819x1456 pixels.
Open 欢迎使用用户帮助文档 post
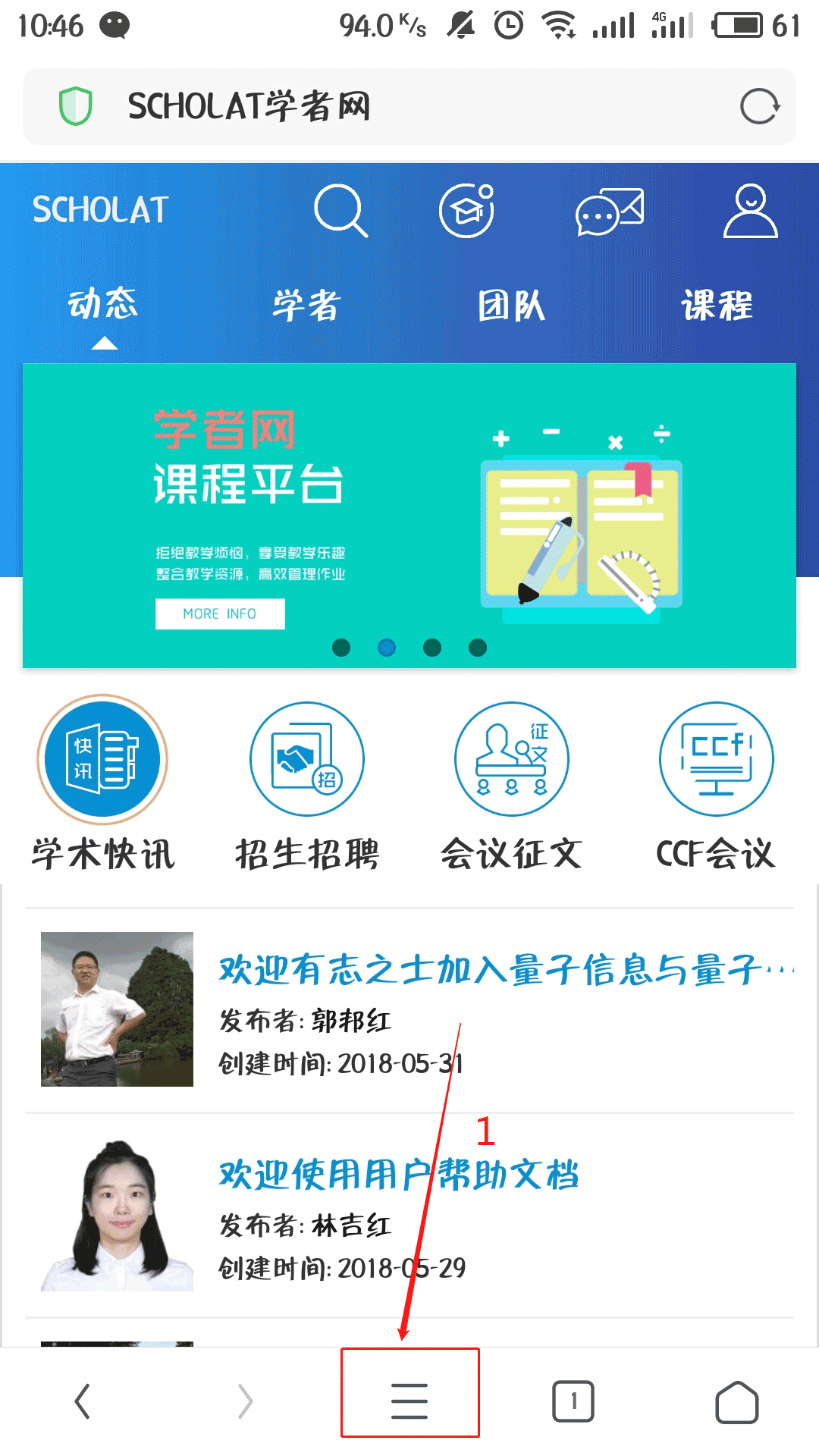coord(399,1175)
